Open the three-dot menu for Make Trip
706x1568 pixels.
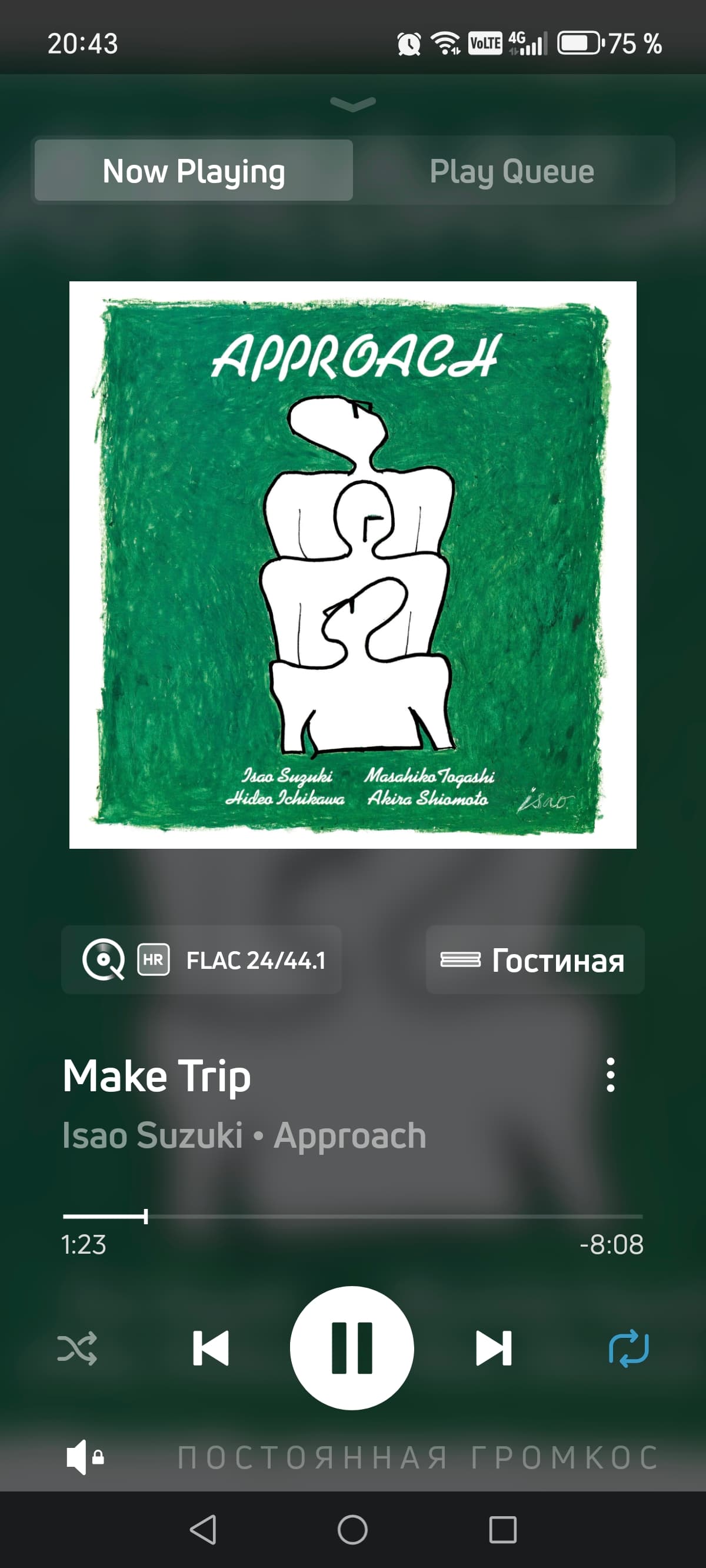click(x=610, y=1075)
